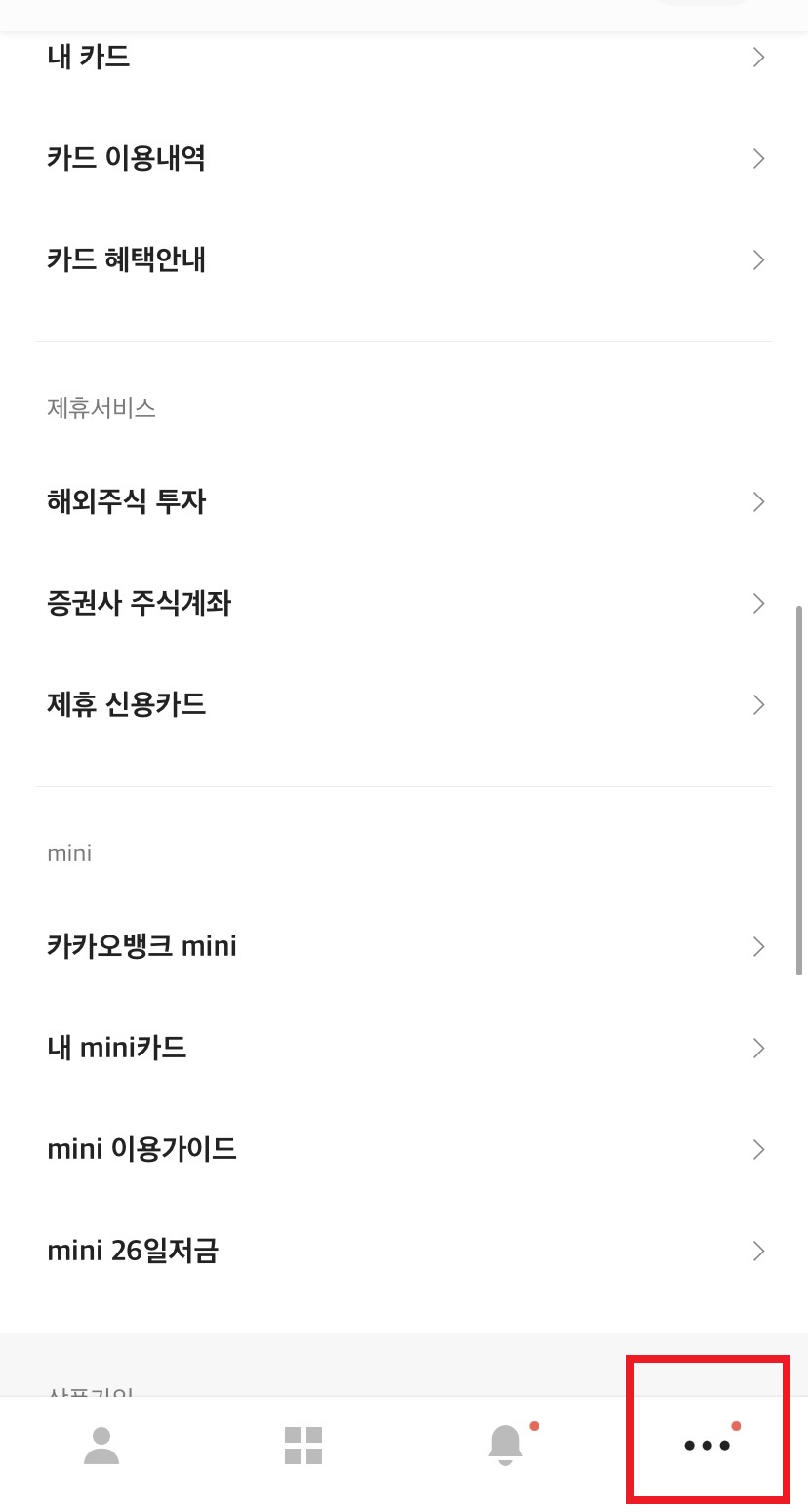Open the notifications bell icon

pyautogui.click(x=505, y=1447)
